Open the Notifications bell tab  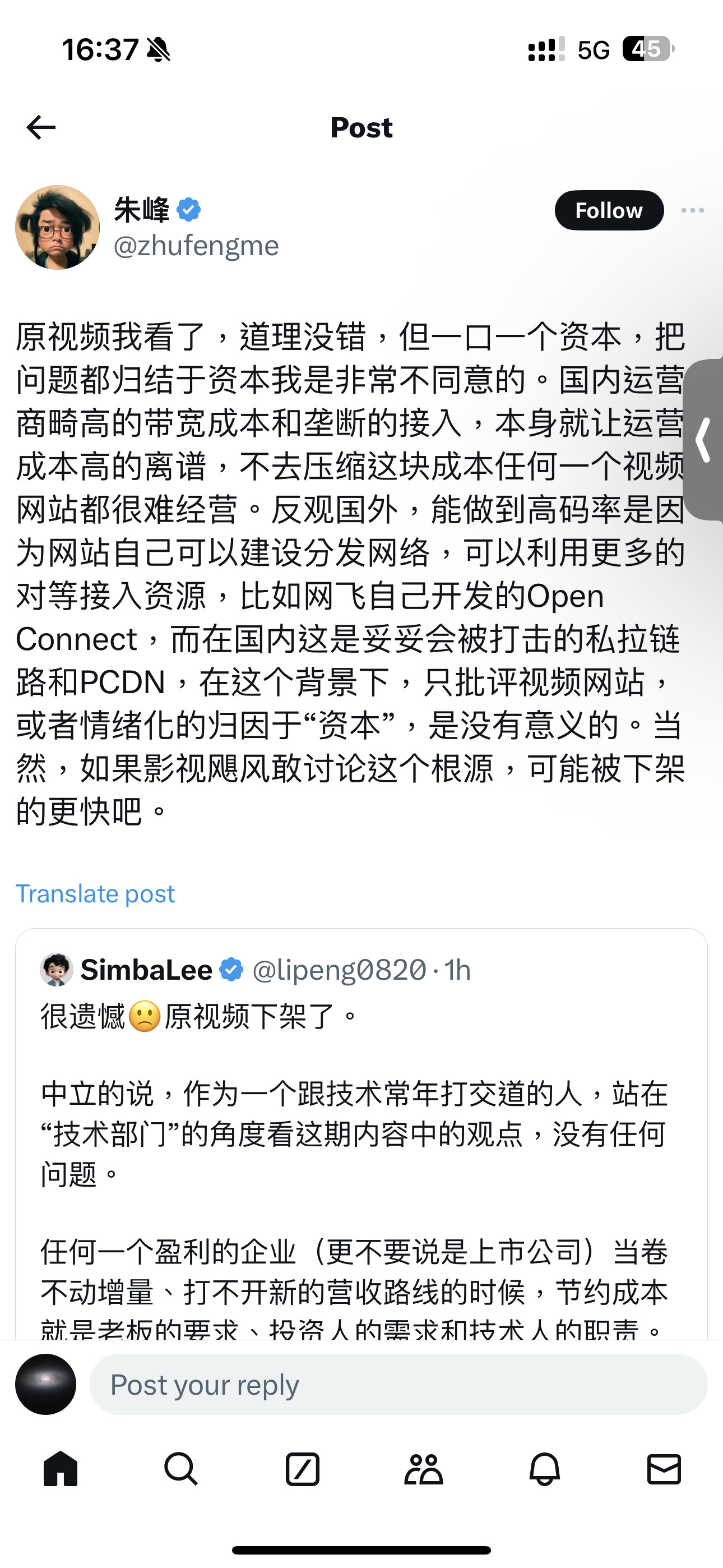point(544,1469)
